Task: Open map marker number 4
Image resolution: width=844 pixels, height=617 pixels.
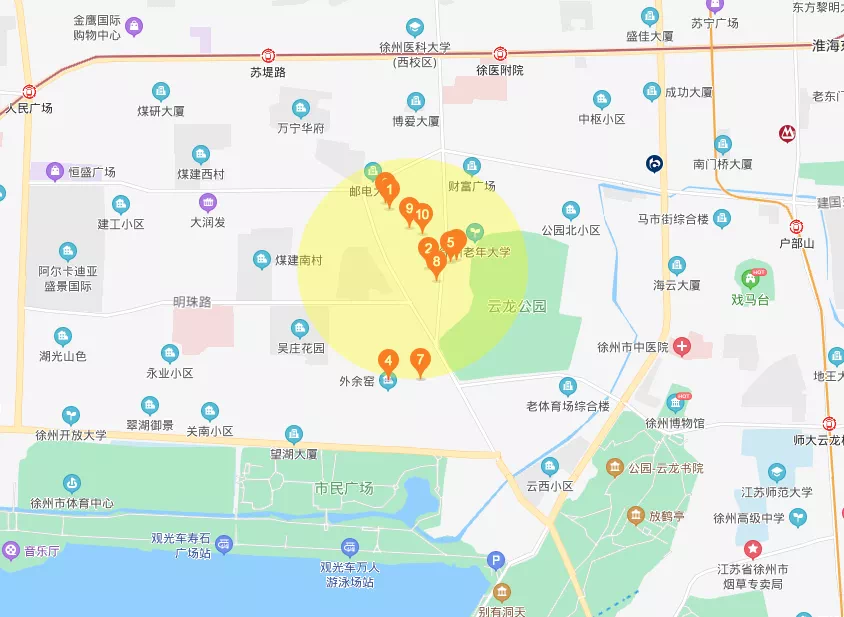Action: [x=388, y=360]
